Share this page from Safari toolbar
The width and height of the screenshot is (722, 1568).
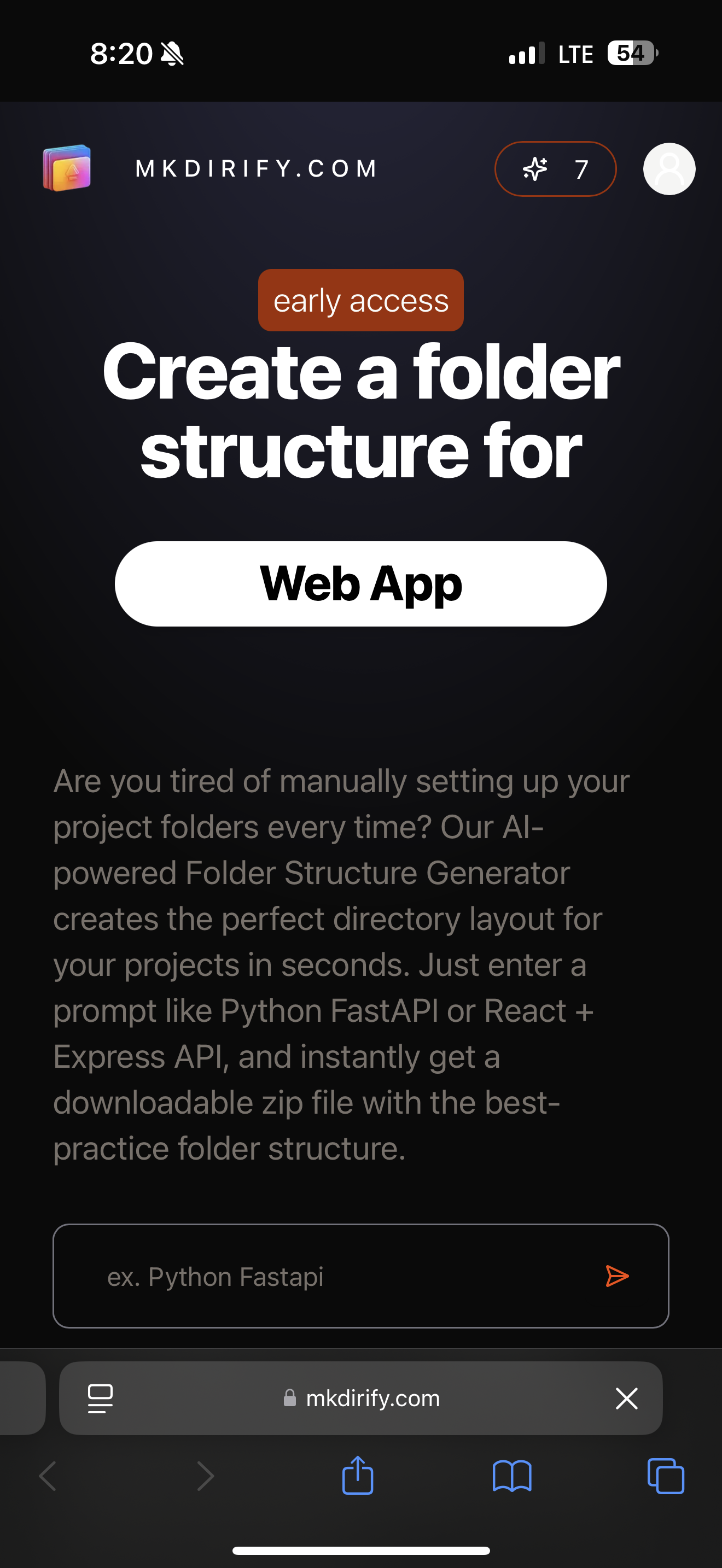coord(358,1476)
